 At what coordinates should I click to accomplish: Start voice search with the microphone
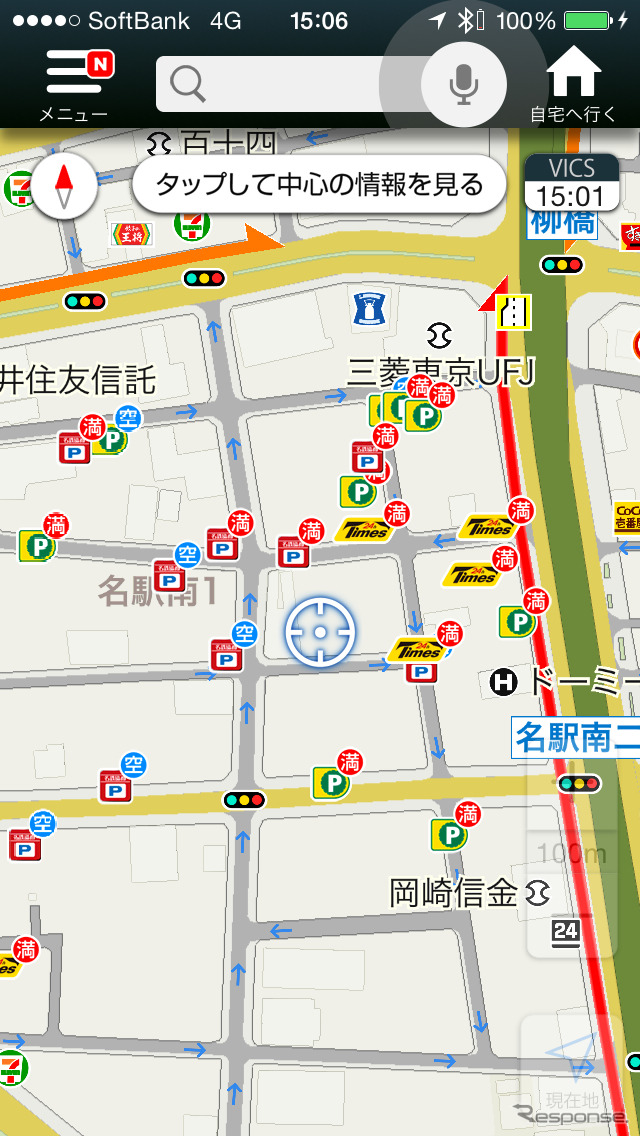462,84
